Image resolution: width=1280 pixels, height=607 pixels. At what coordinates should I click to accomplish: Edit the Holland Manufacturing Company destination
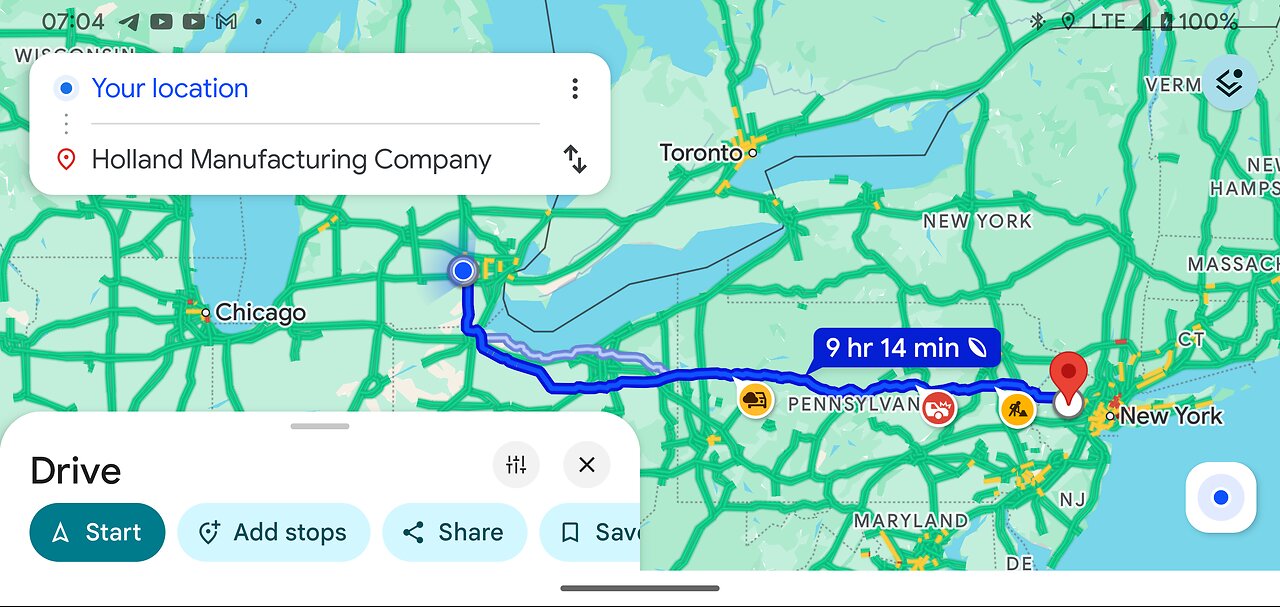click(x=291, y=159)
